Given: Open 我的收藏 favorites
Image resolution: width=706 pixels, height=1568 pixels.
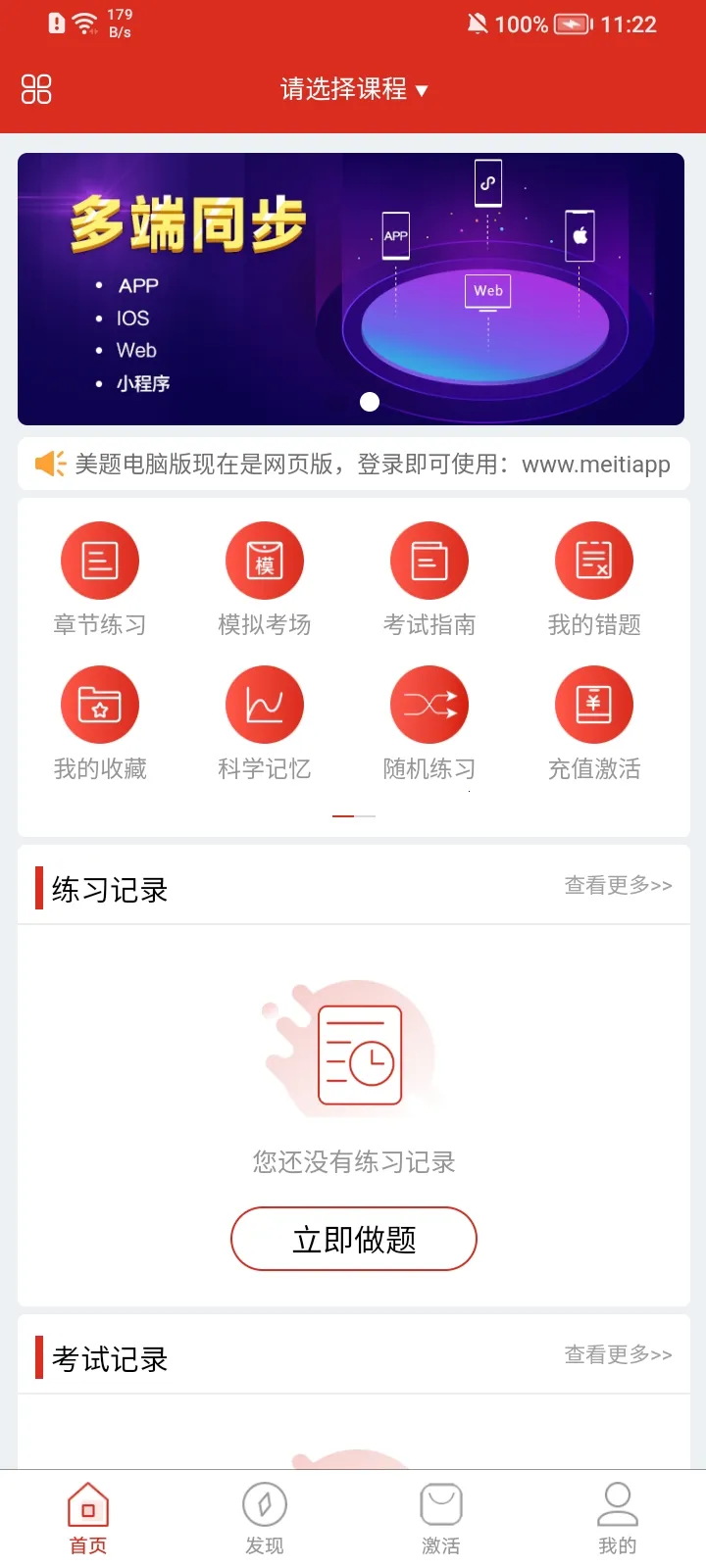Looking at the screenshot, I should pos(100,722).
